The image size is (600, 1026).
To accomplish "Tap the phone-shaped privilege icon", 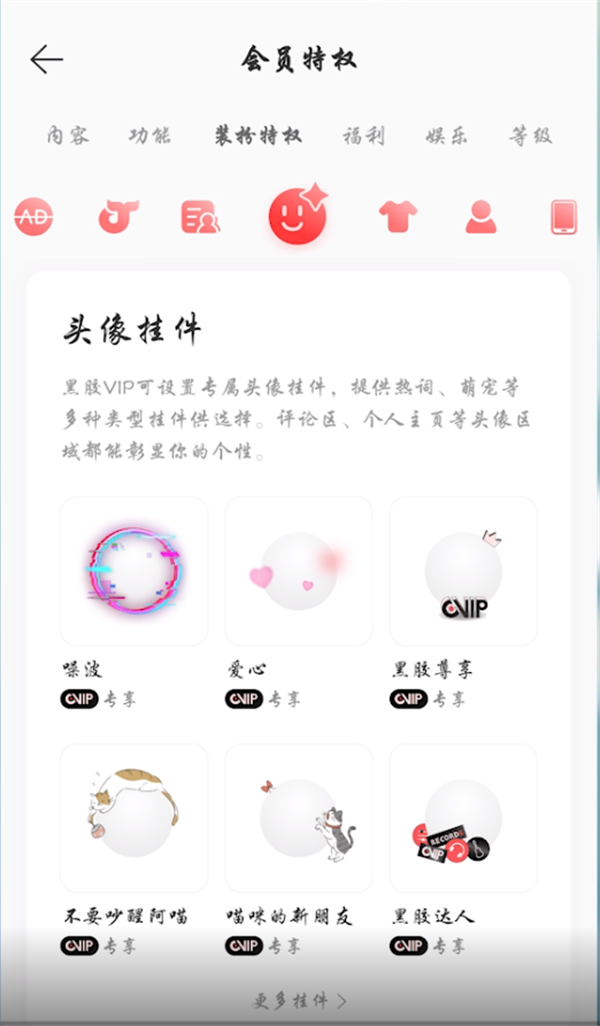I will [x=564, y=217].
